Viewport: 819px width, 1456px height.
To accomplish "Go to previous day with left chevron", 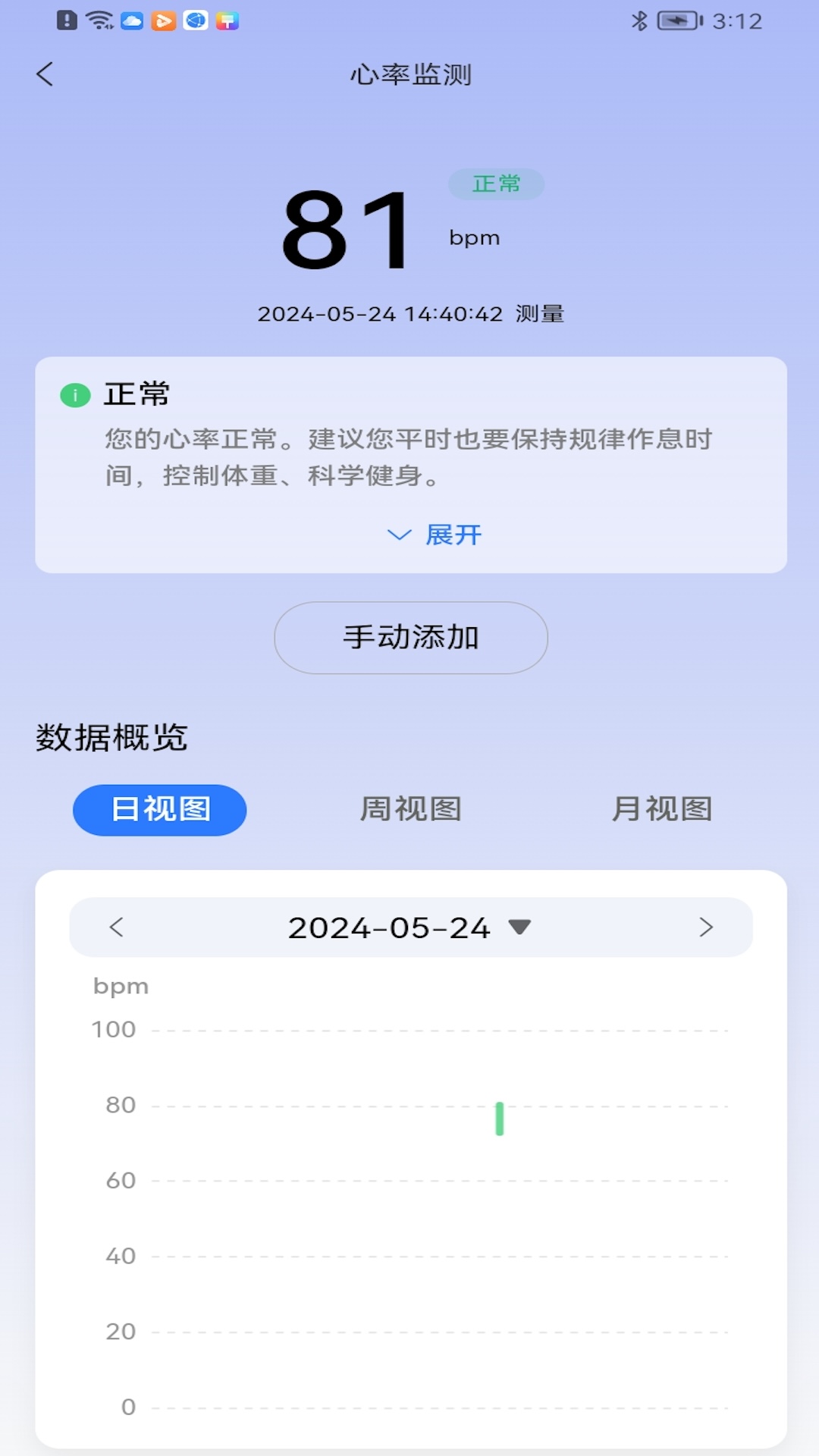I will [x=118, y=927].
